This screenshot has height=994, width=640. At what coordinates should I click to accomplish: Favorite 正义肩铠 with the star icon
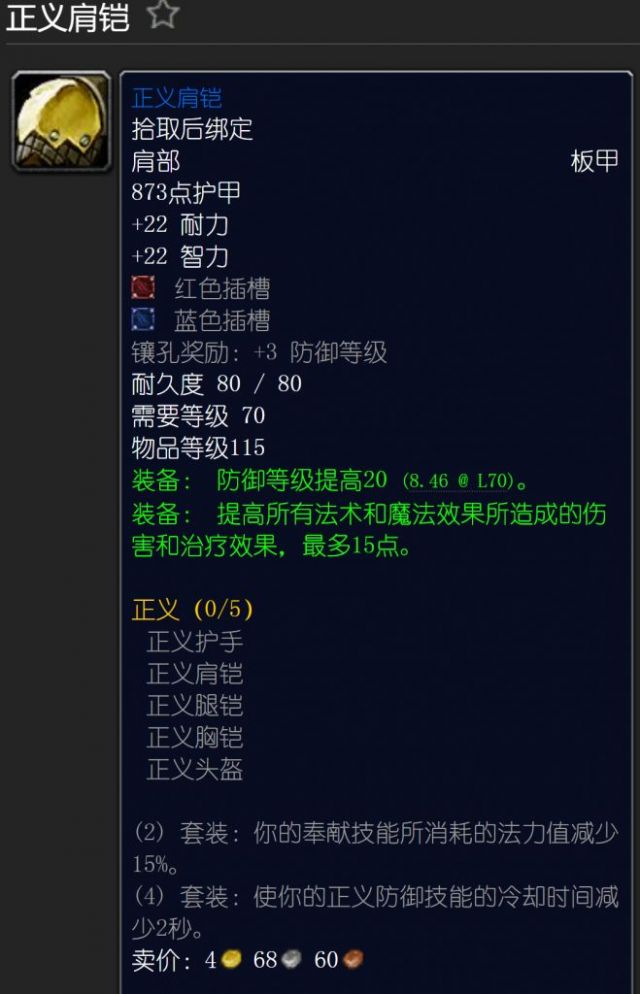click(163, 15)
